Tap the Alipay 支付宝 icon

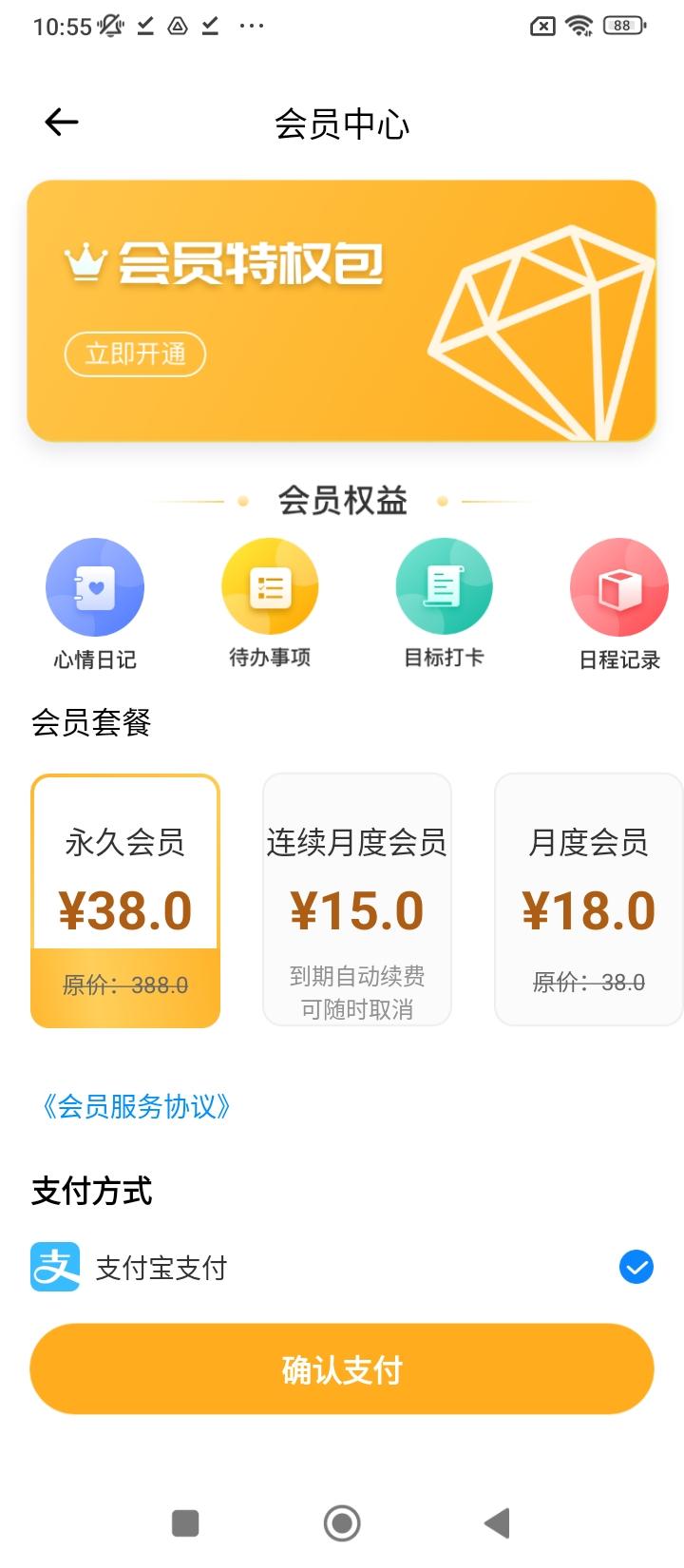click(55, 1268)
